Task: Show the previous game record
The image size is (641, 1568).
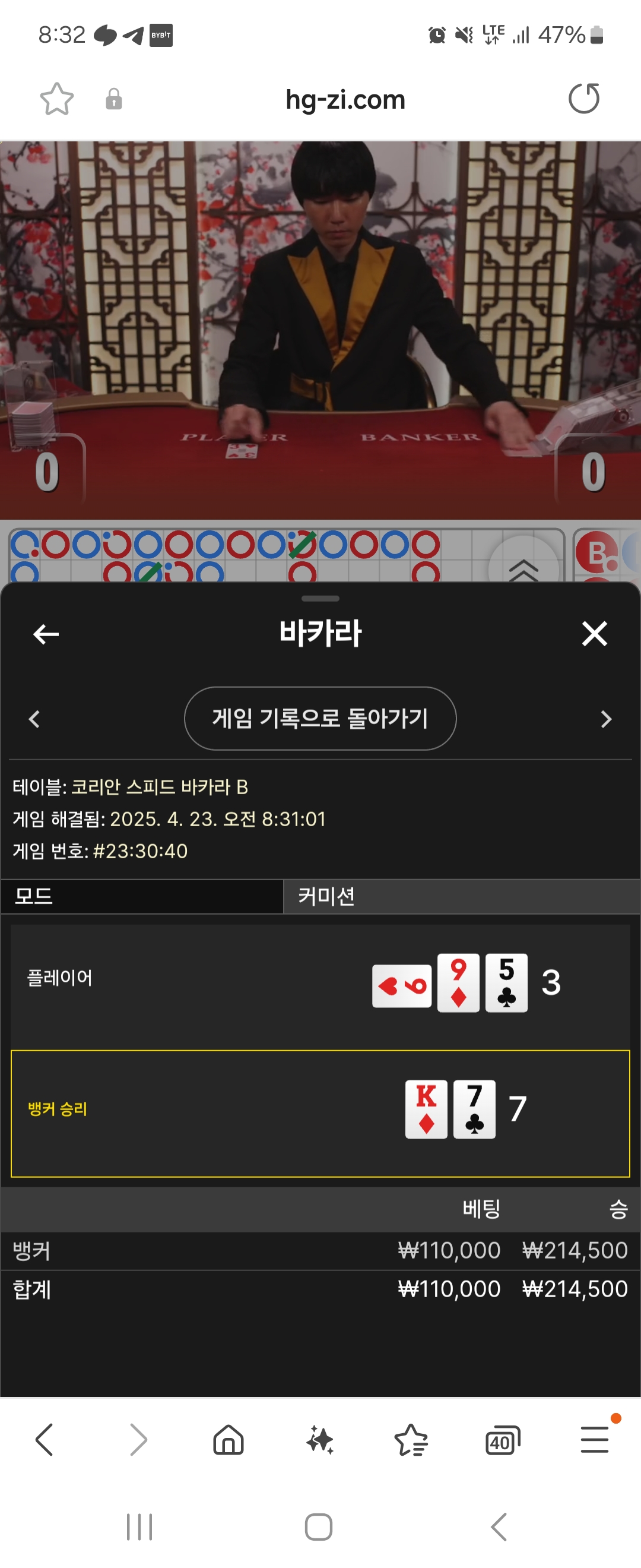Action: pyautogui.click(x=34, y=719)
